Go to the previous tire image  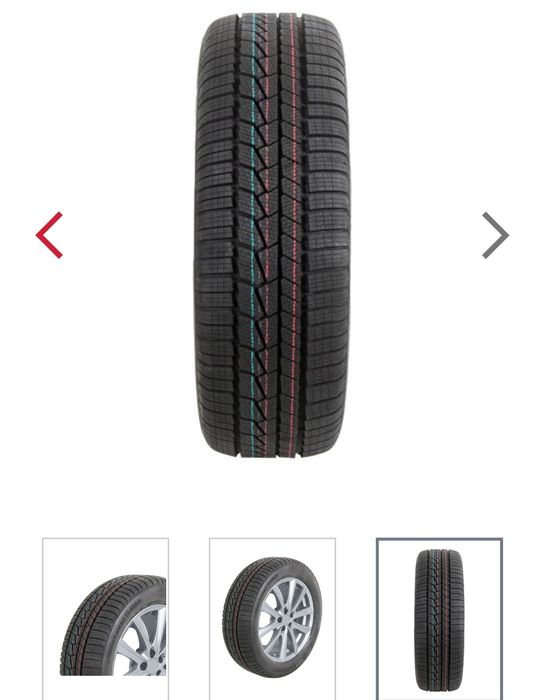point(49,235)
